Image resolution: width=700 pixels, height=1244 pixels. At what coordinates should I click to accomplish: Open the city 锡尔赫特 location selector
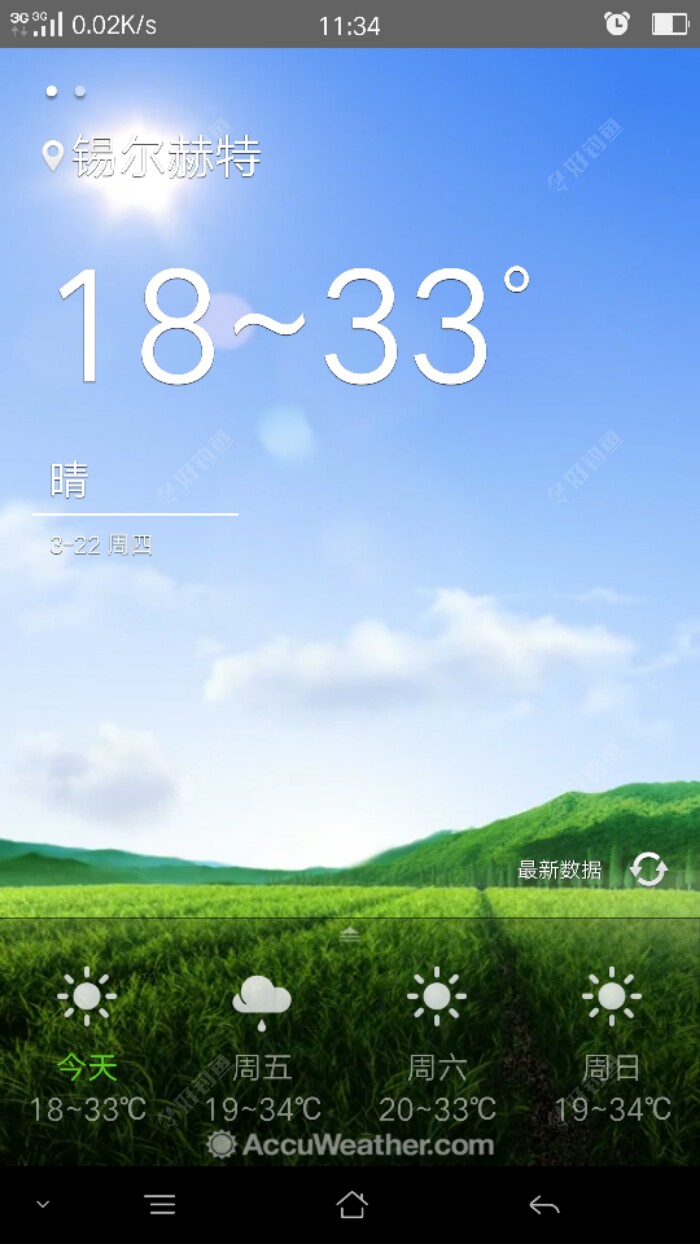point(152,157)
